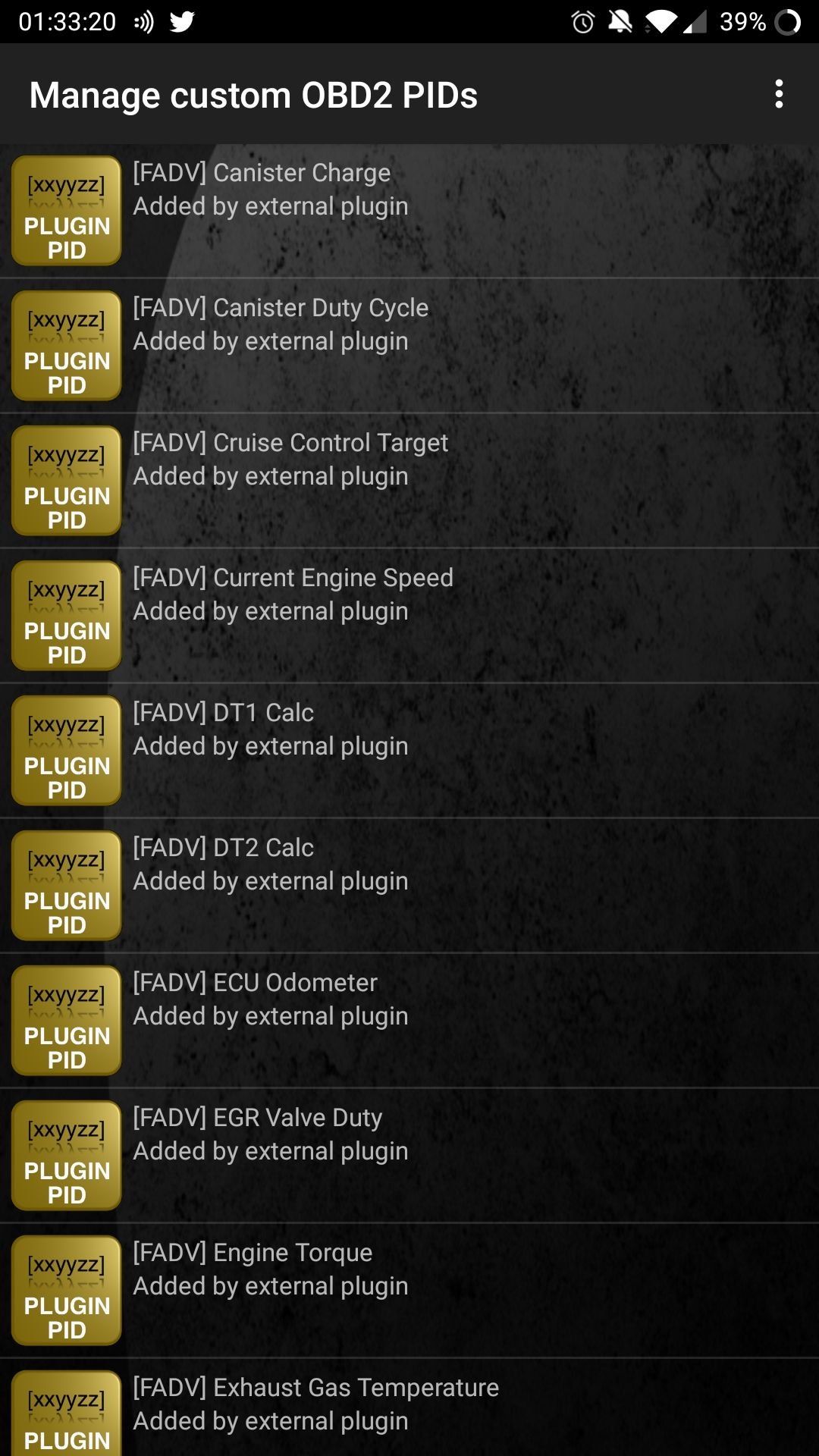
Task: Open Cruise Control Target PID entry
Action: [409, 481]
